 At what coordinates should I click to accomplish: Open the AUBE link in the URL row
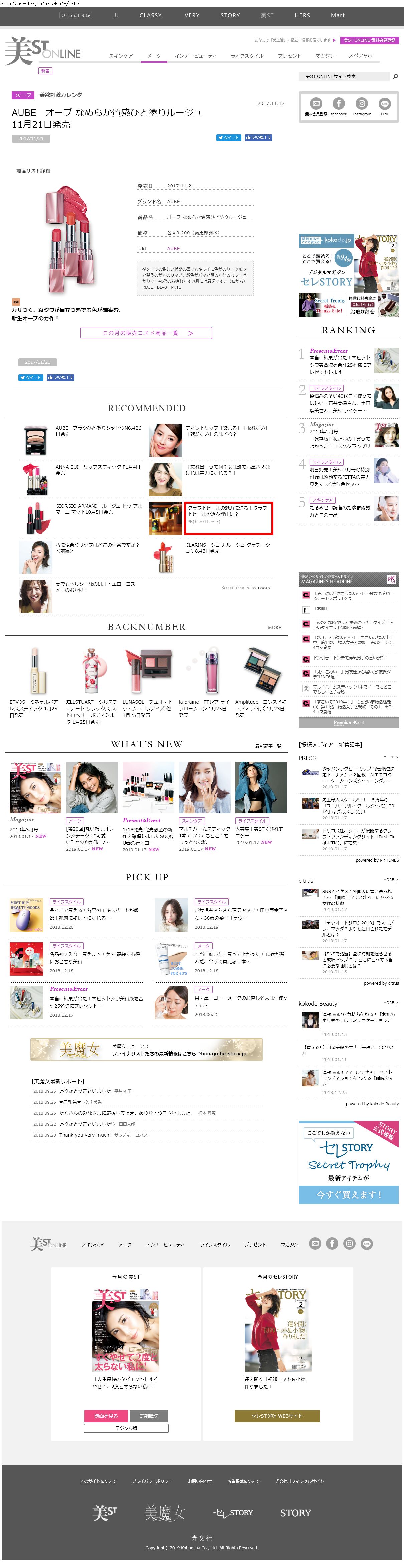[x=173, y=248]
